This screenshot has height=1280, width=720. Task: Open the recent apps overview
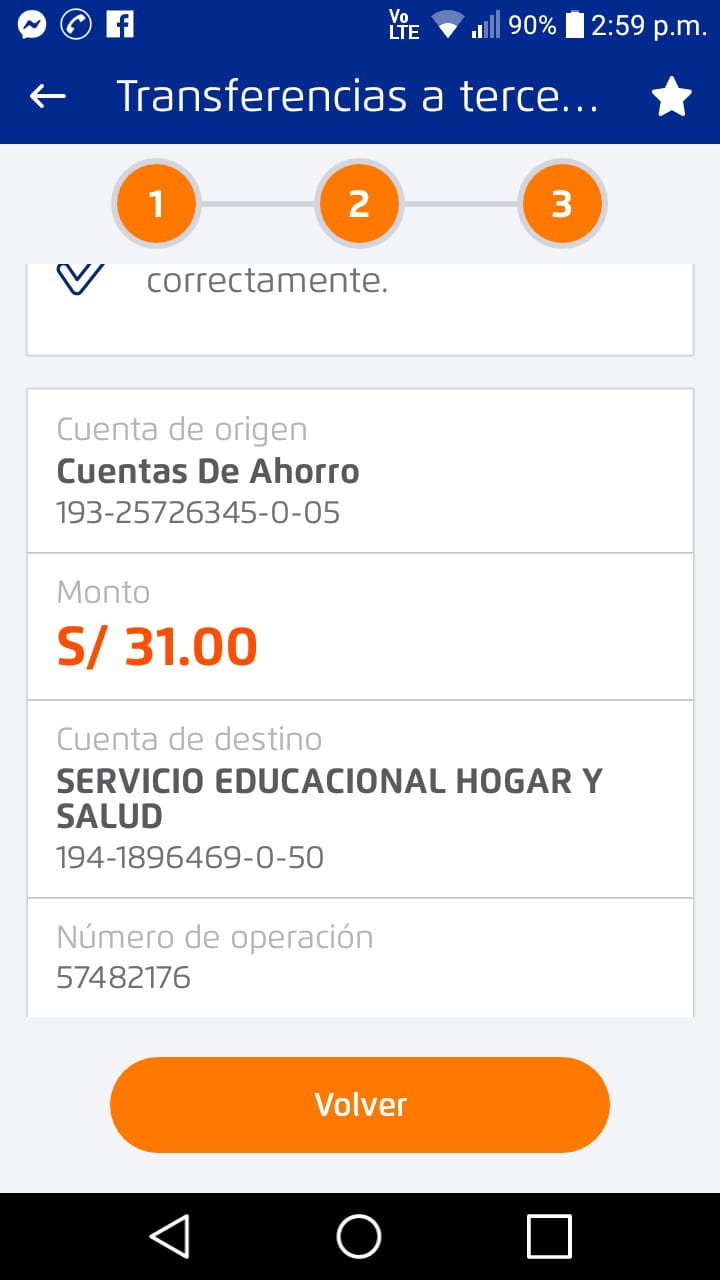pyautogui.click(x=549, y=1236)
